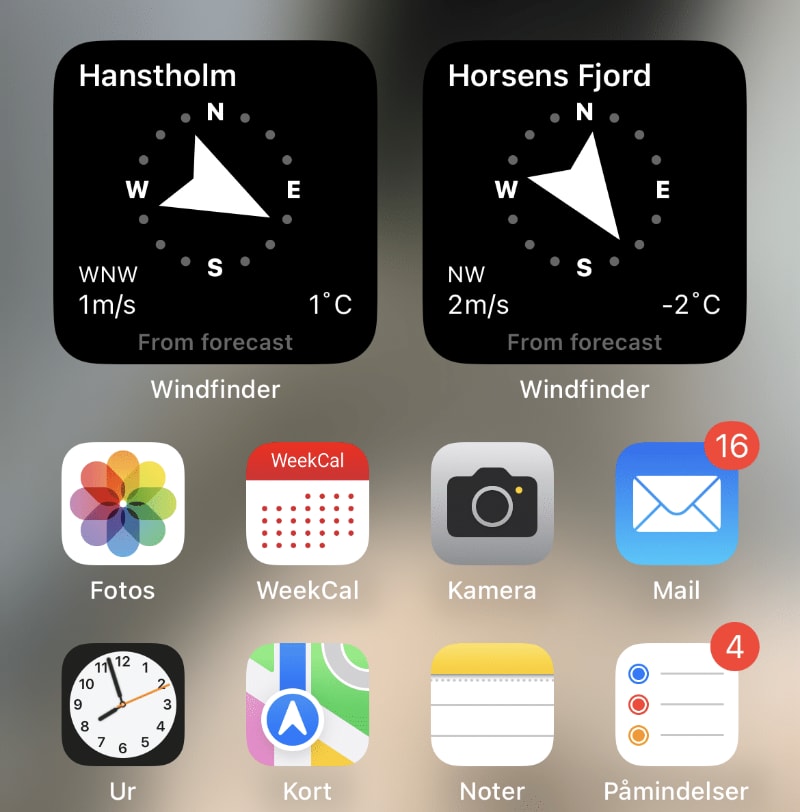Launch the Fotos app

123,503
